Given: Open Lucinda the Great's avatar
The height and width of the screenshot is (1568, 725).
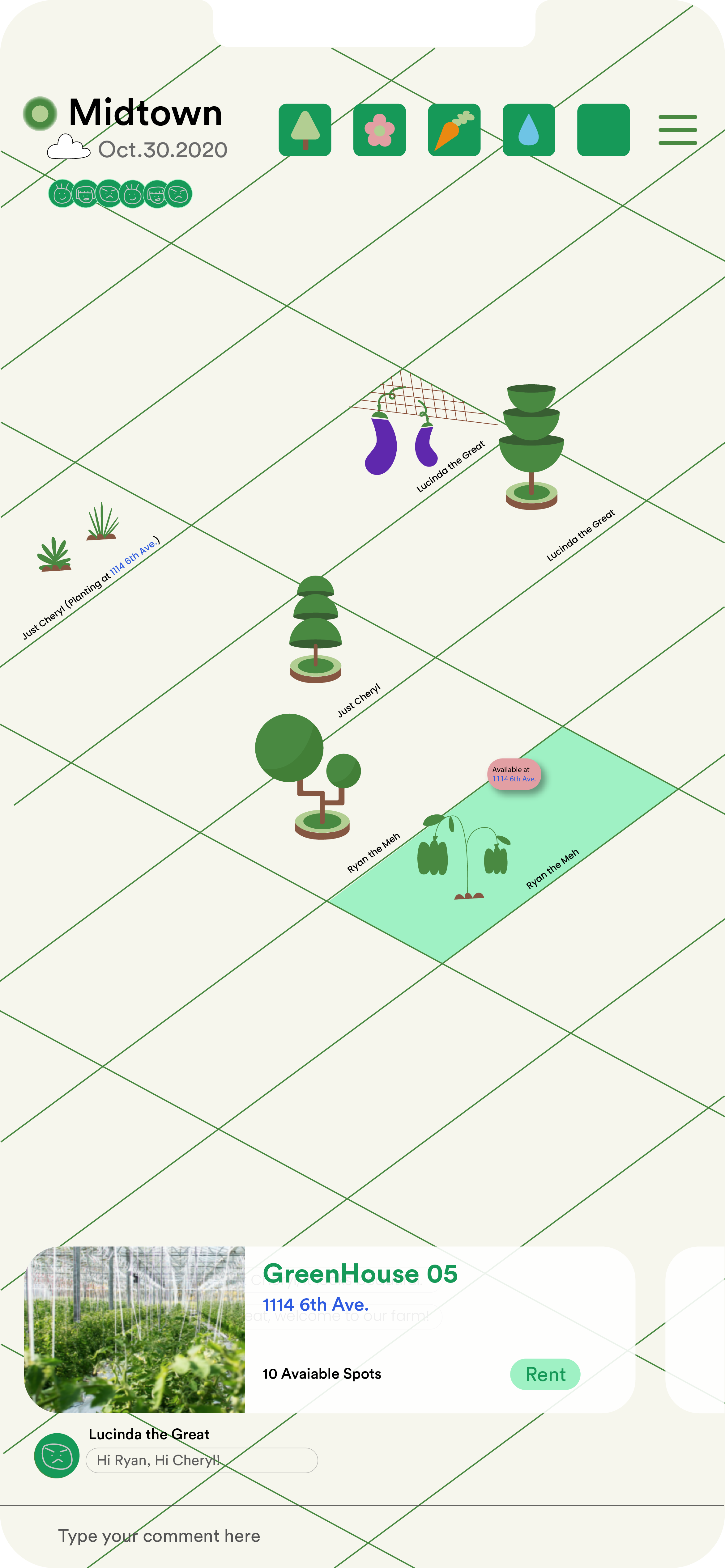Looking at the screenshot, I should [57, 1456].
